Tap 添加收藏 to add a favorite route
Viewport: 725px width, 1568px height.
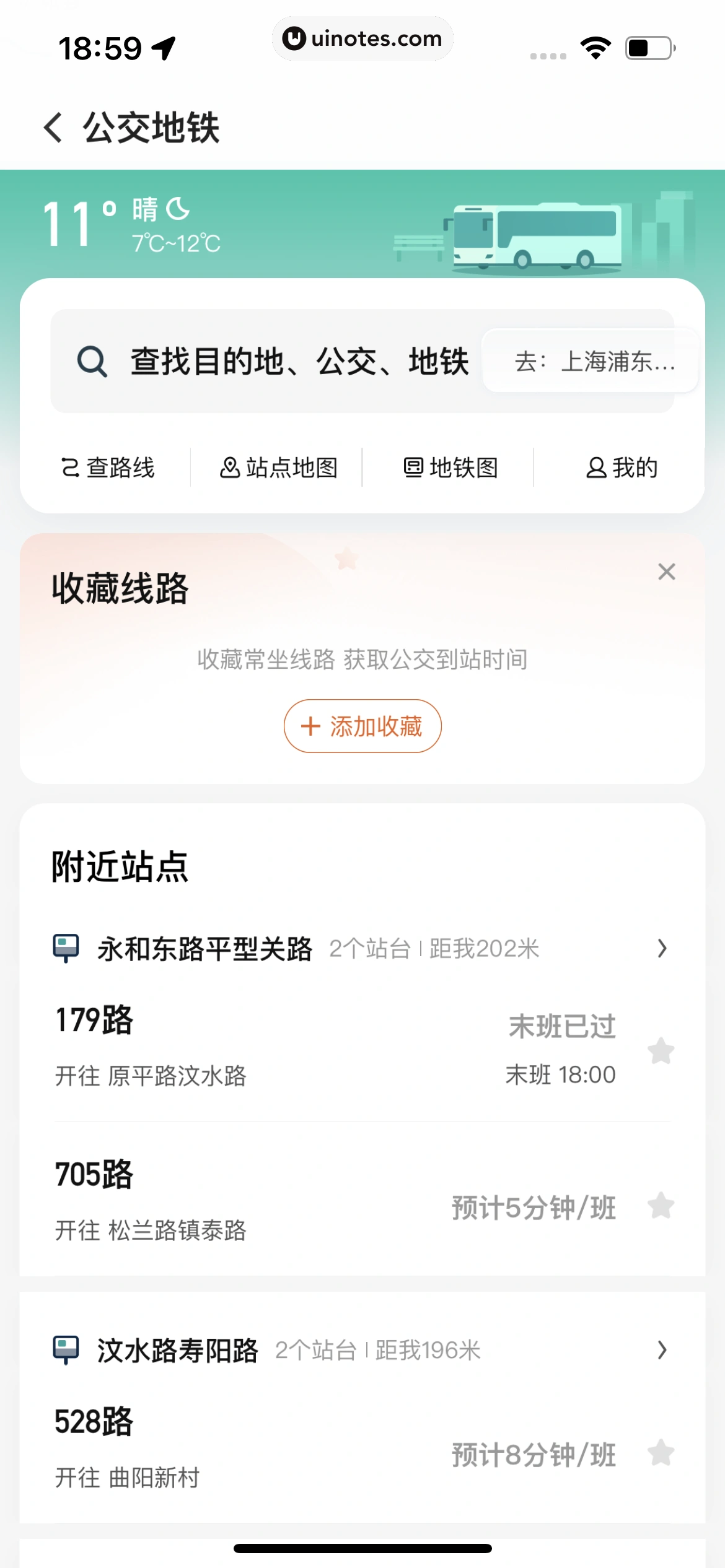[362, 726]
